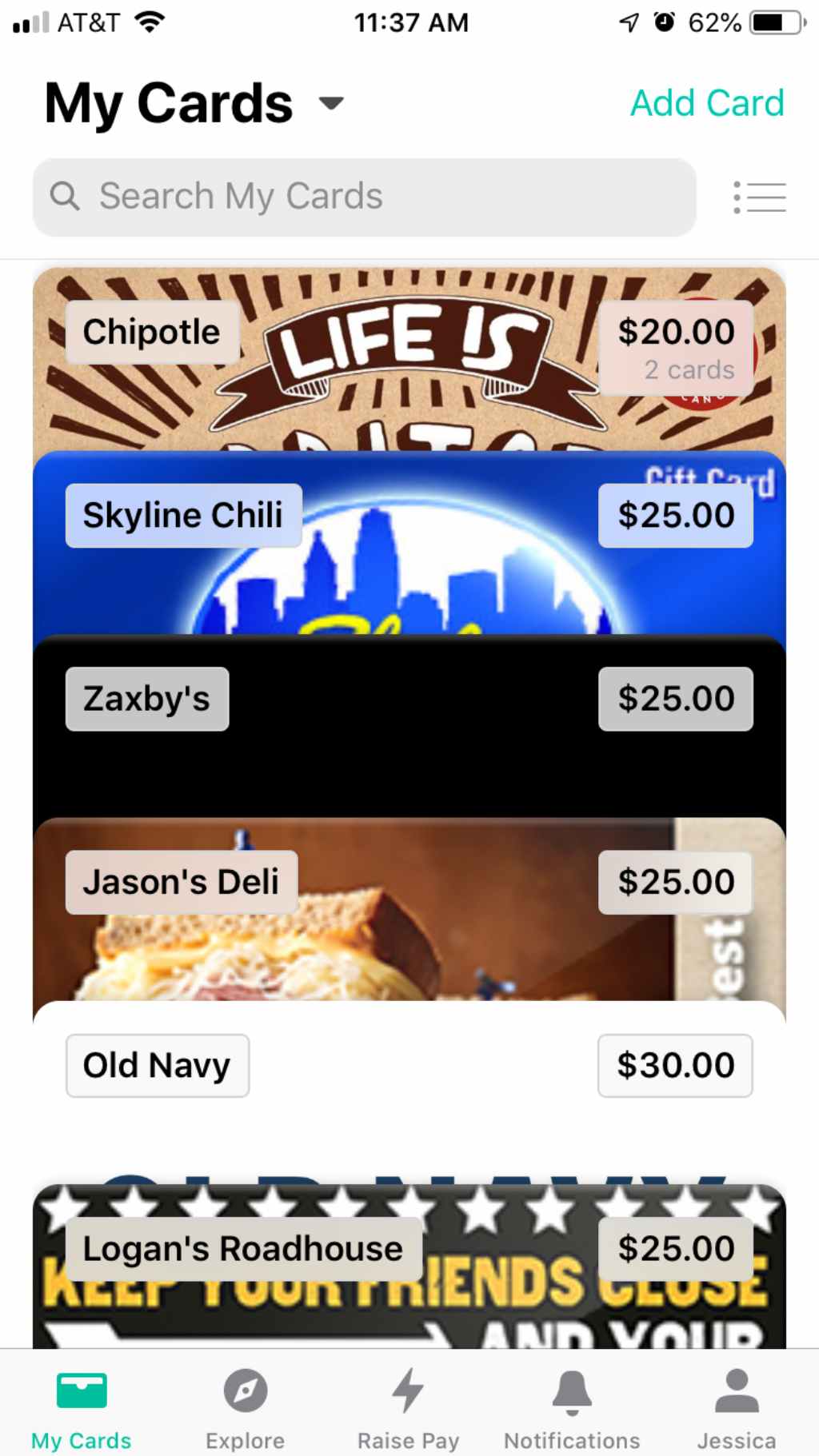Tap Add Card button
Image resolution: width=819 pixels, height=1456 pixels.
click(707, 103)
